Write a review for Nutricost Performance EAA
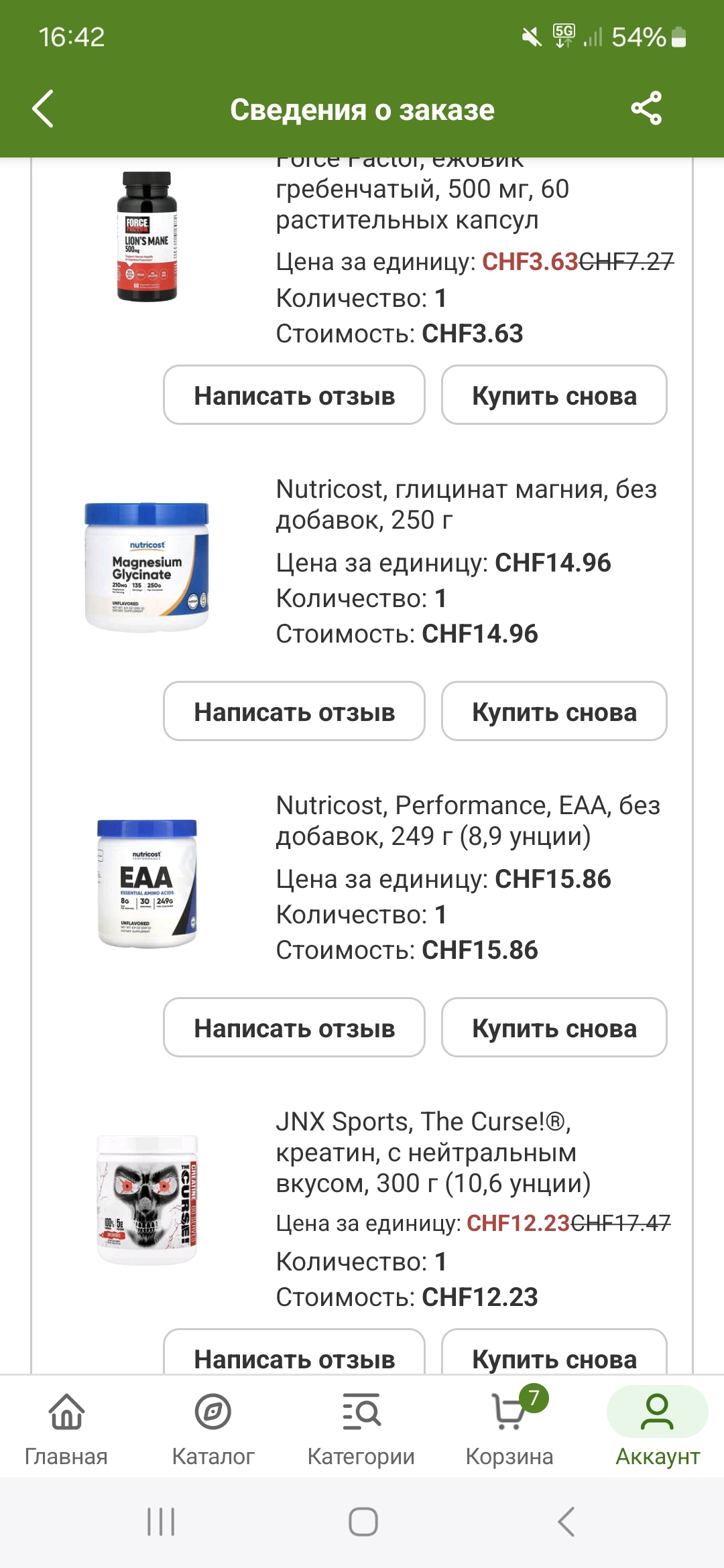Screen dimensions: 724x1568 tap(294, 1028)
